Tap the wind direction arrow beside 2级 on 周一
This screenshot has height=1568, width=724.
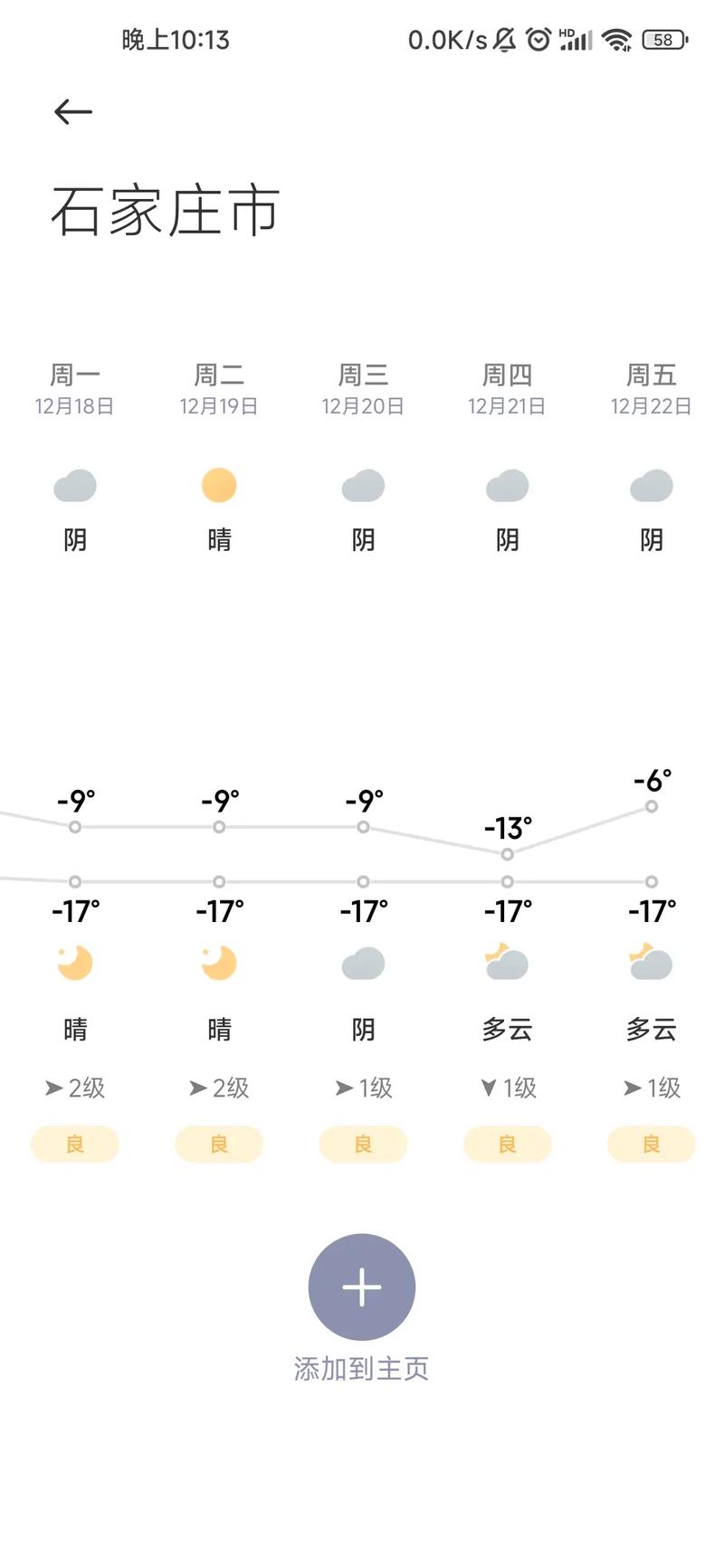tap(52, 1088)
